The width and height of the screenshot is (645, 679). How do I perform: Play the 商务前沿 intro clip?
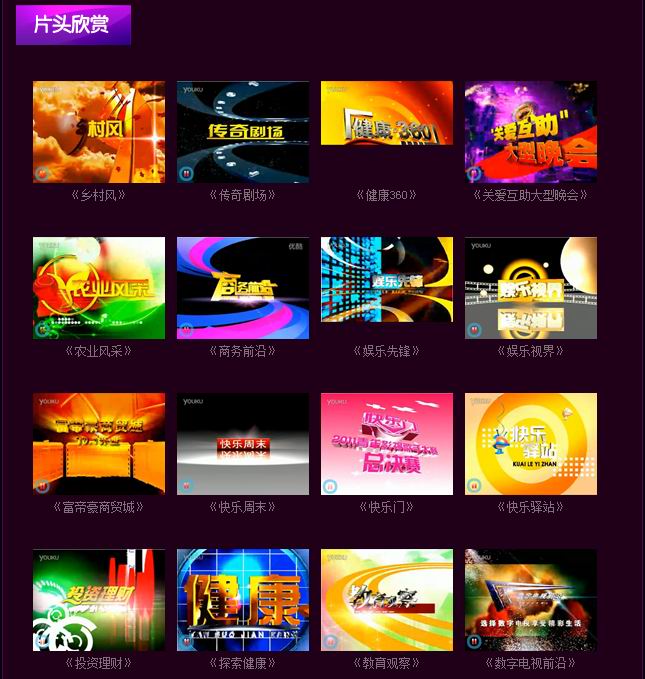[243, 288]
